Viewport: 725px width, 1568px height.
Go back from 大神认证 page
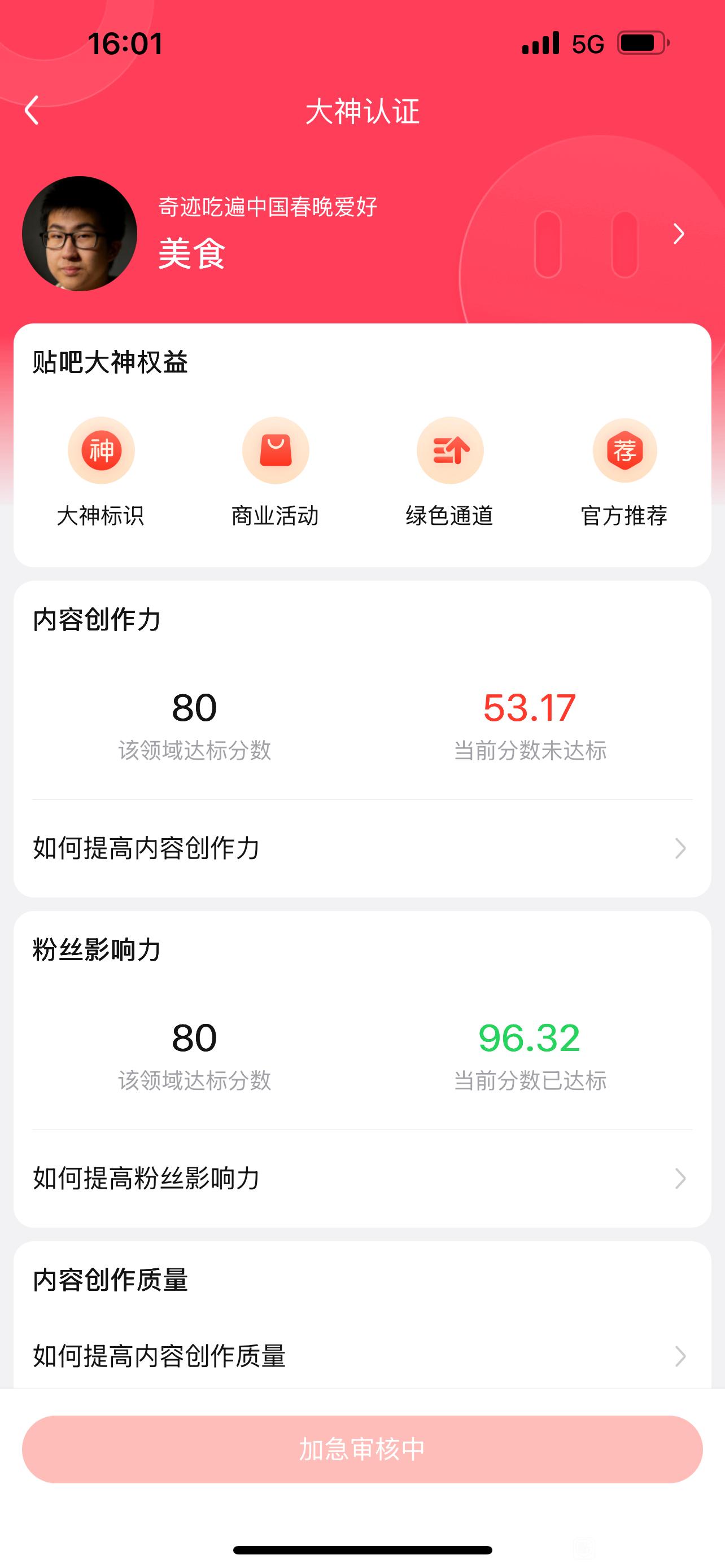pos(32,111)
